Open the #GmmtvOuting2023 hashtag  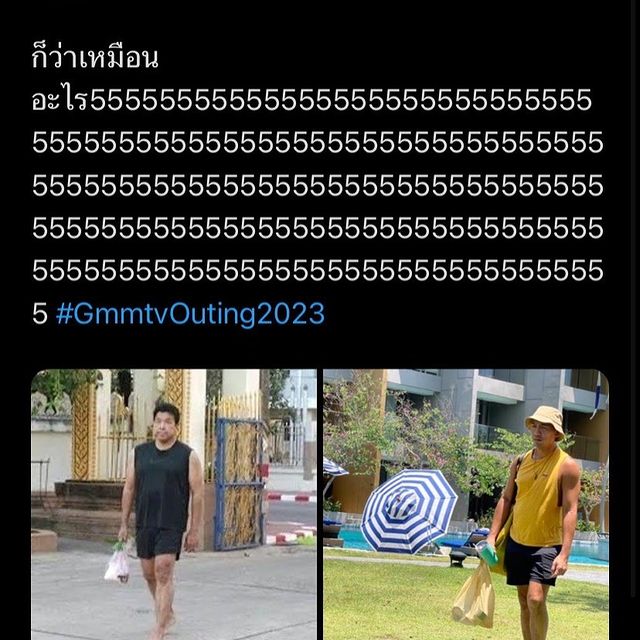[190, 314]
